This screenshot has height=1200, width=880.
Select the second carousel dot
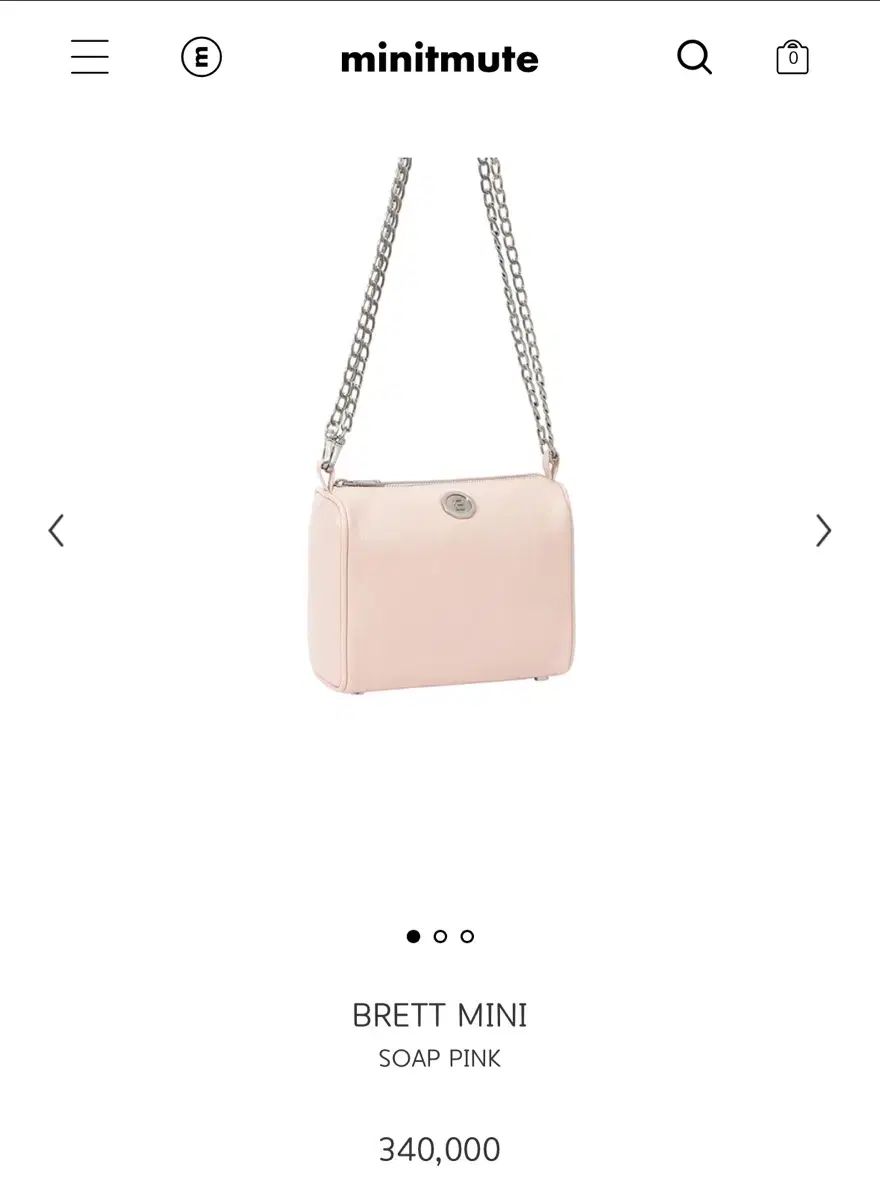438,937
